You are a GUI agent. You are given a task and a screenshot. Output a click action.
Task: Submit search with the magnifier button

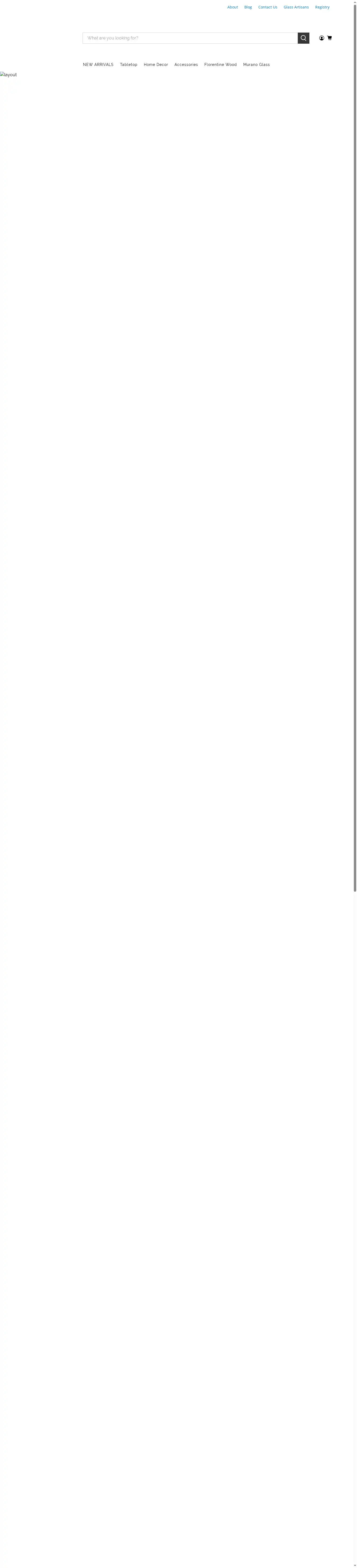304,38
